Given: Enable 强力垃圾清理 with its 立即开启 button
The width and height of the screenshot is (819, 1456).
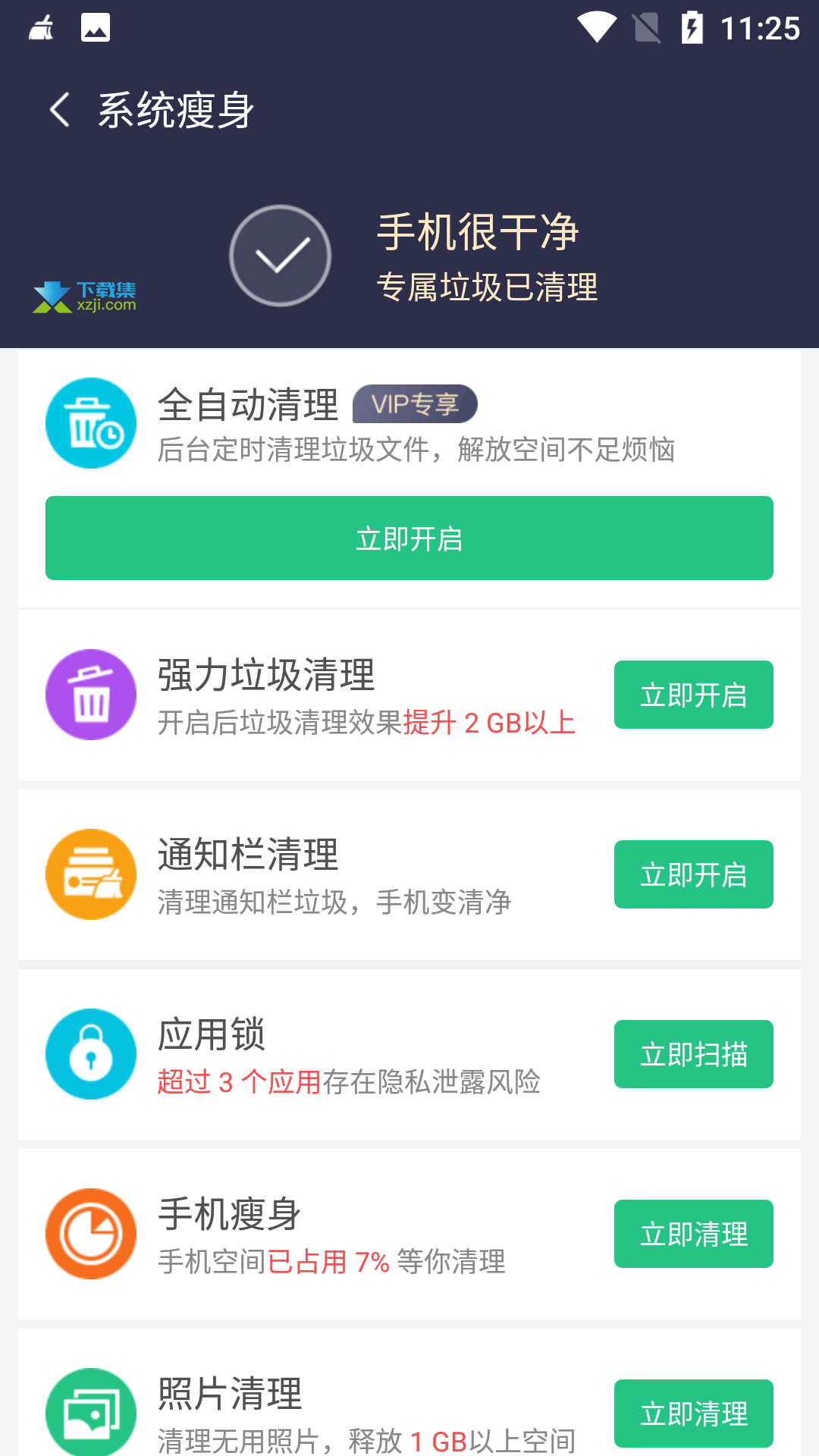Looking at the screenshot, I should coord(694,695).
